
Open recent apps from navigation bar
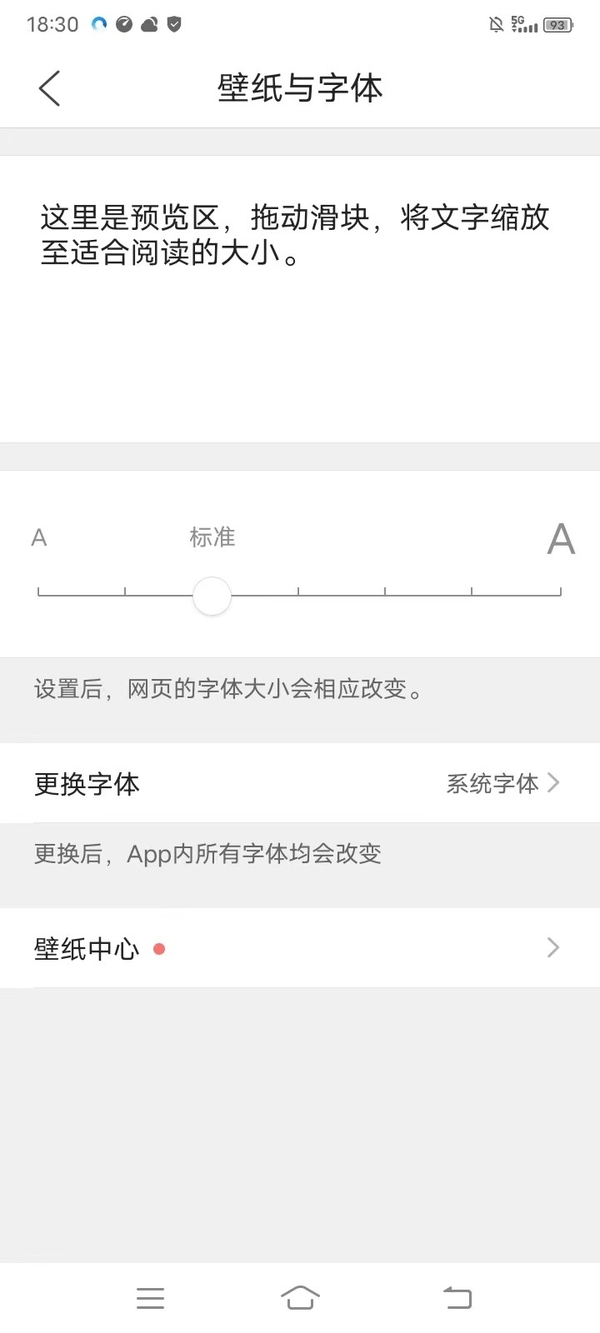point(150,1298)
